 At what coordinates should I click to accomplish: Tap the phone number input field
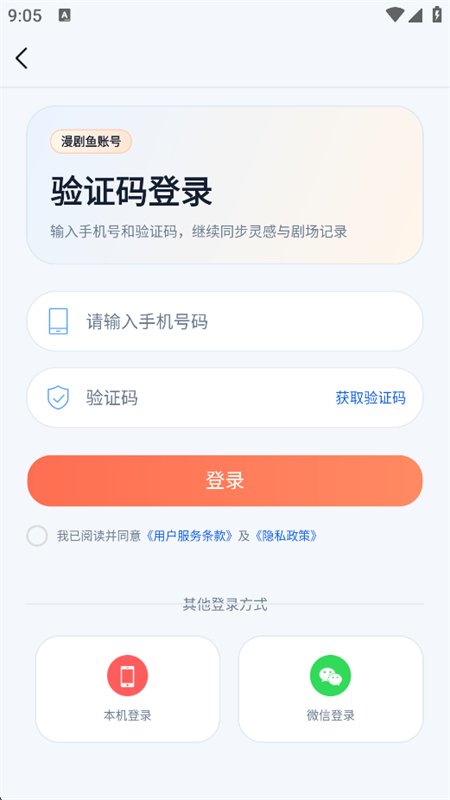[224, 321]
